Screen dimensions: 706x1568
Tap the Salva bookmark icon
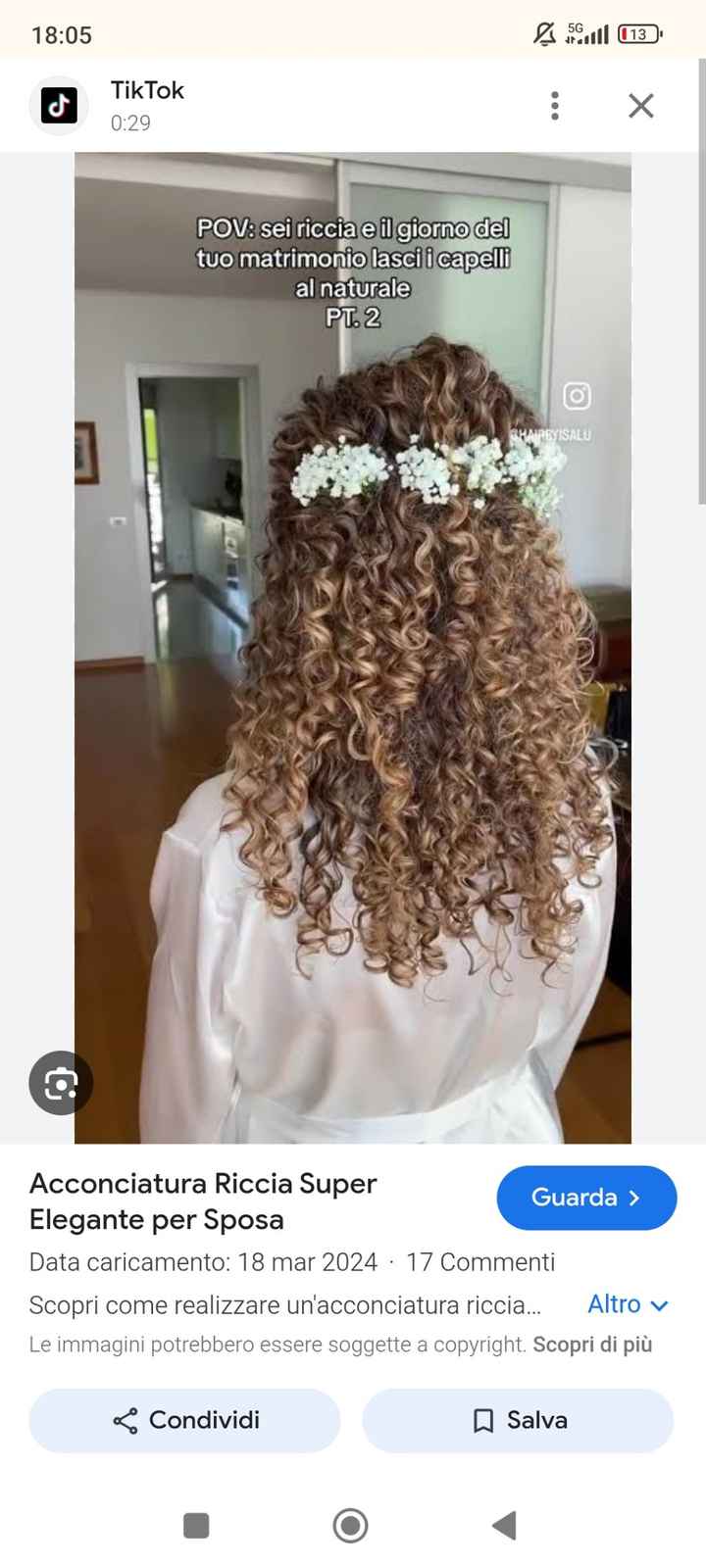(x=483, y=1420)
